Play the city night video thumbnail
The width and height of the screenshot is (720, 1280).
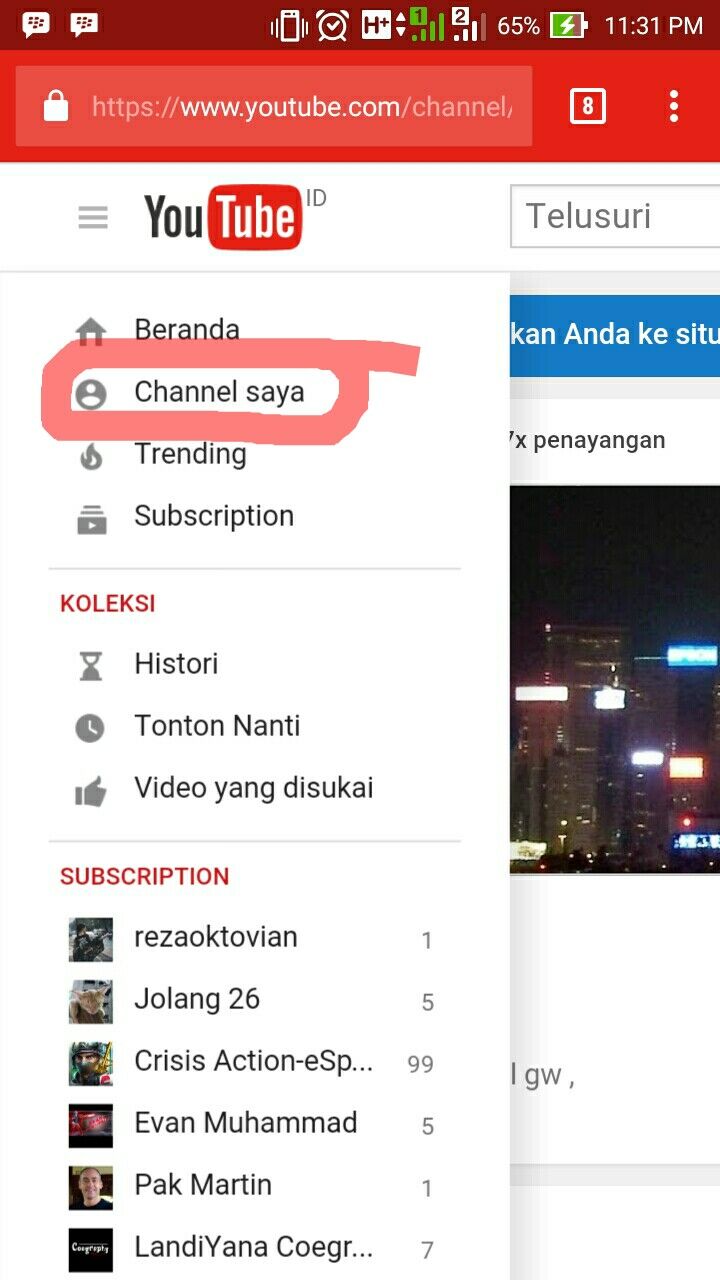(x=614, y=680)
